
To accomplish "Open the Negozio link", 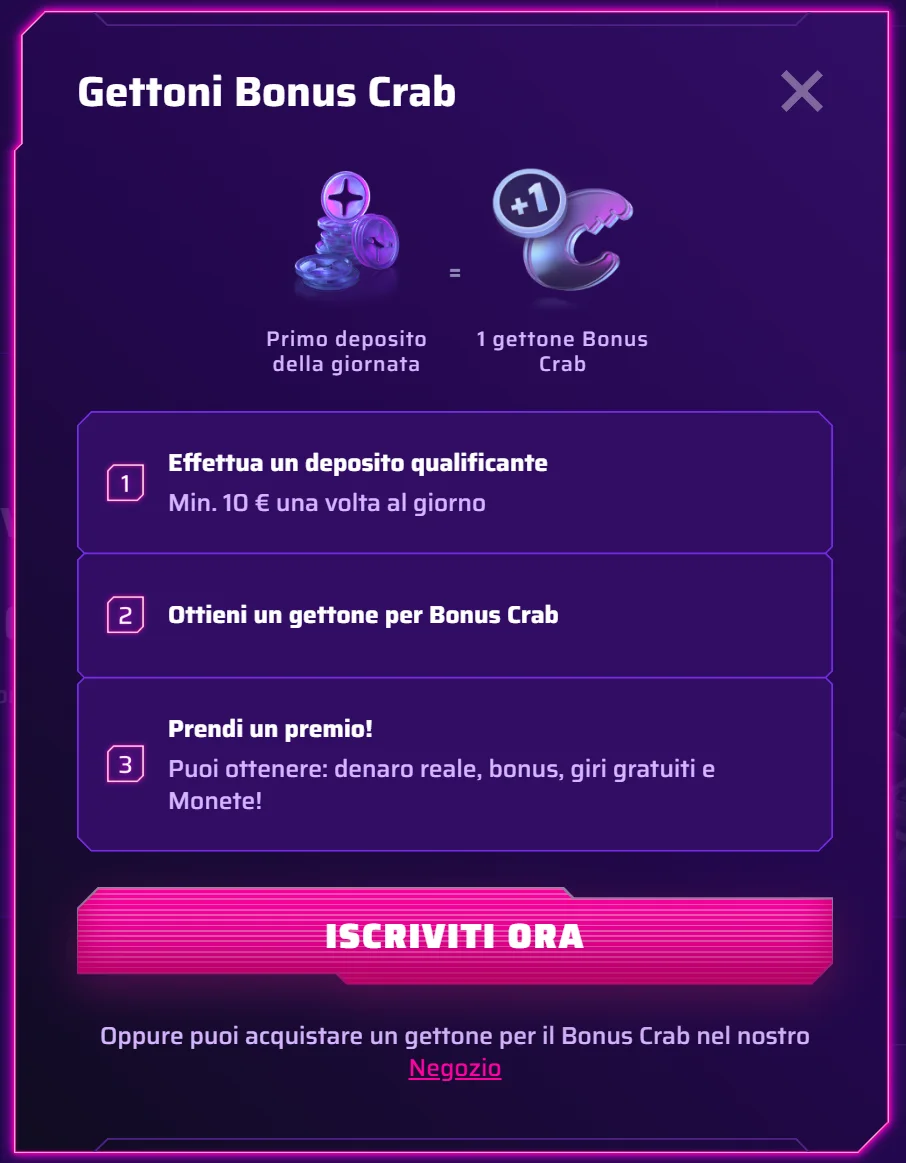I will coord(455,1068).
